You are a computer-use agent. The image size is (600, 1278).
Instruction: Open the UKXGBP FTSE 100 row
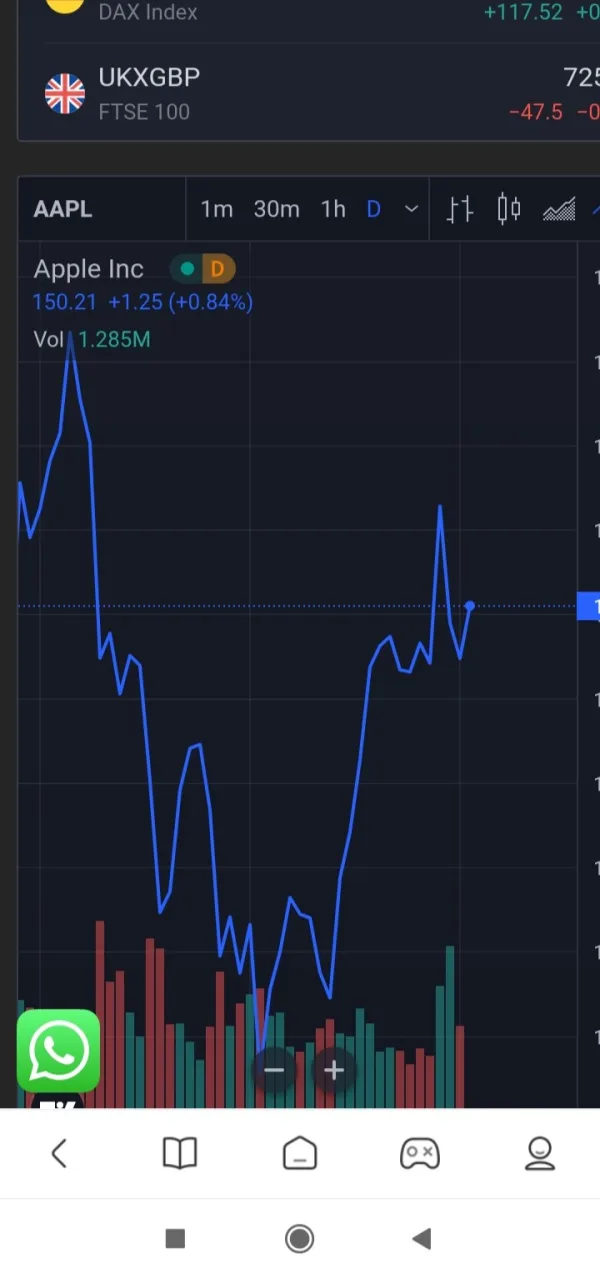click(300, 94)
